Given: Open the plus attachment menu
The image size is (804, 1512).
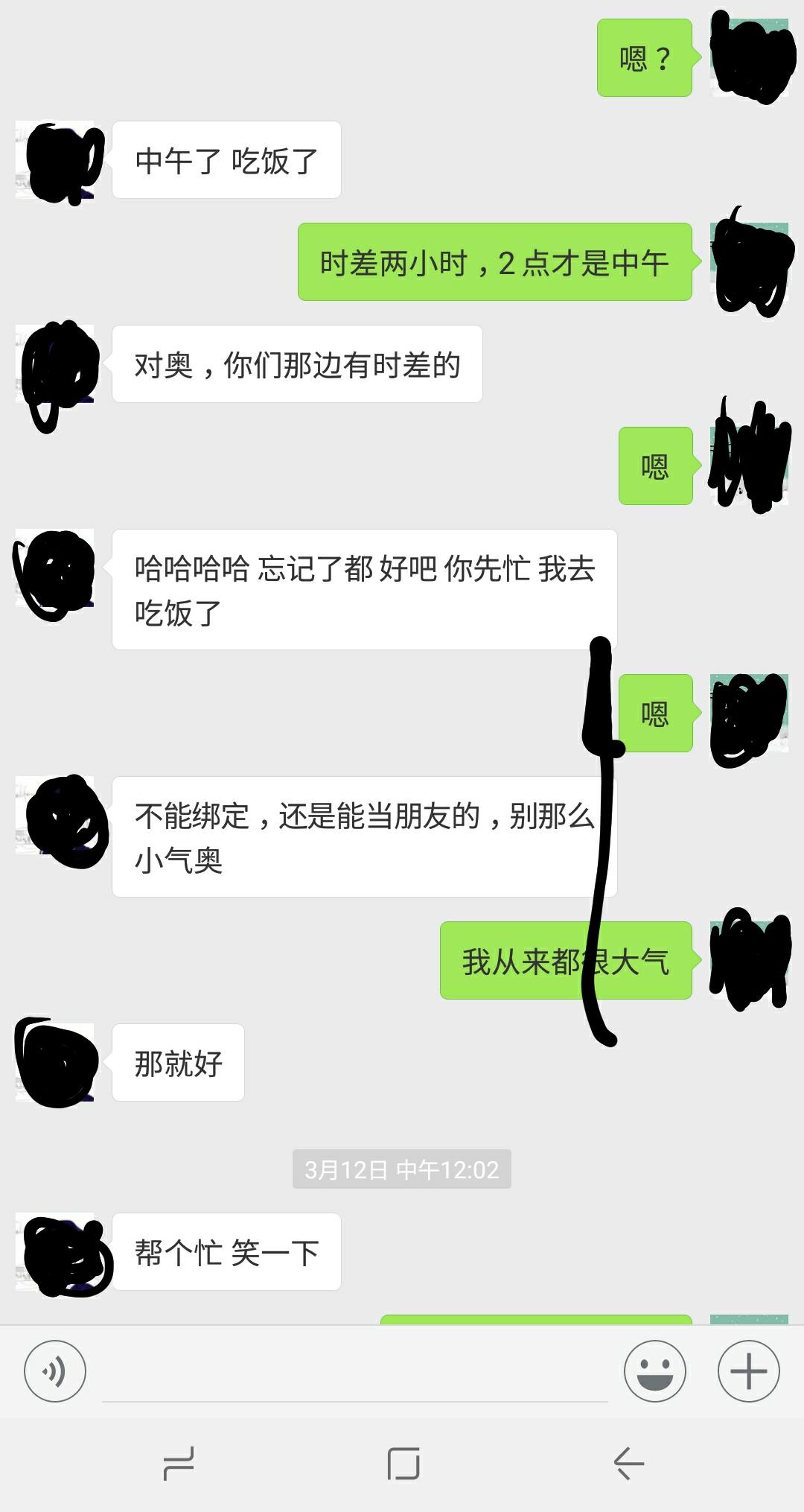Looking at the screenshot, I should [x=748, y=1371].
